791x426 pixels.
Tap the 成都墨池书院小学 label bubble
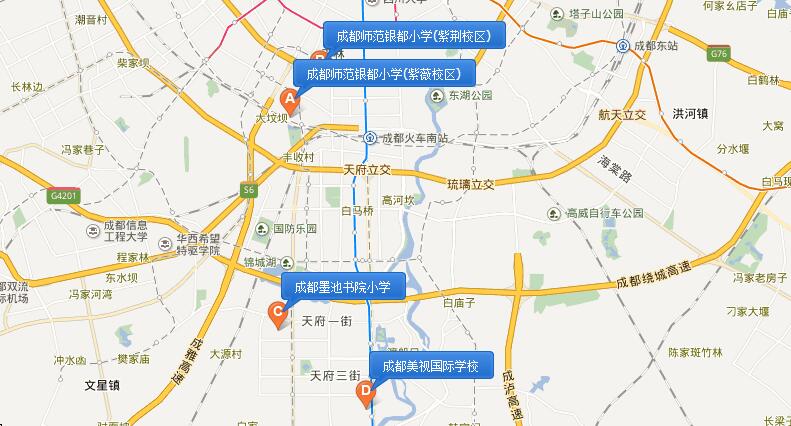343,287
